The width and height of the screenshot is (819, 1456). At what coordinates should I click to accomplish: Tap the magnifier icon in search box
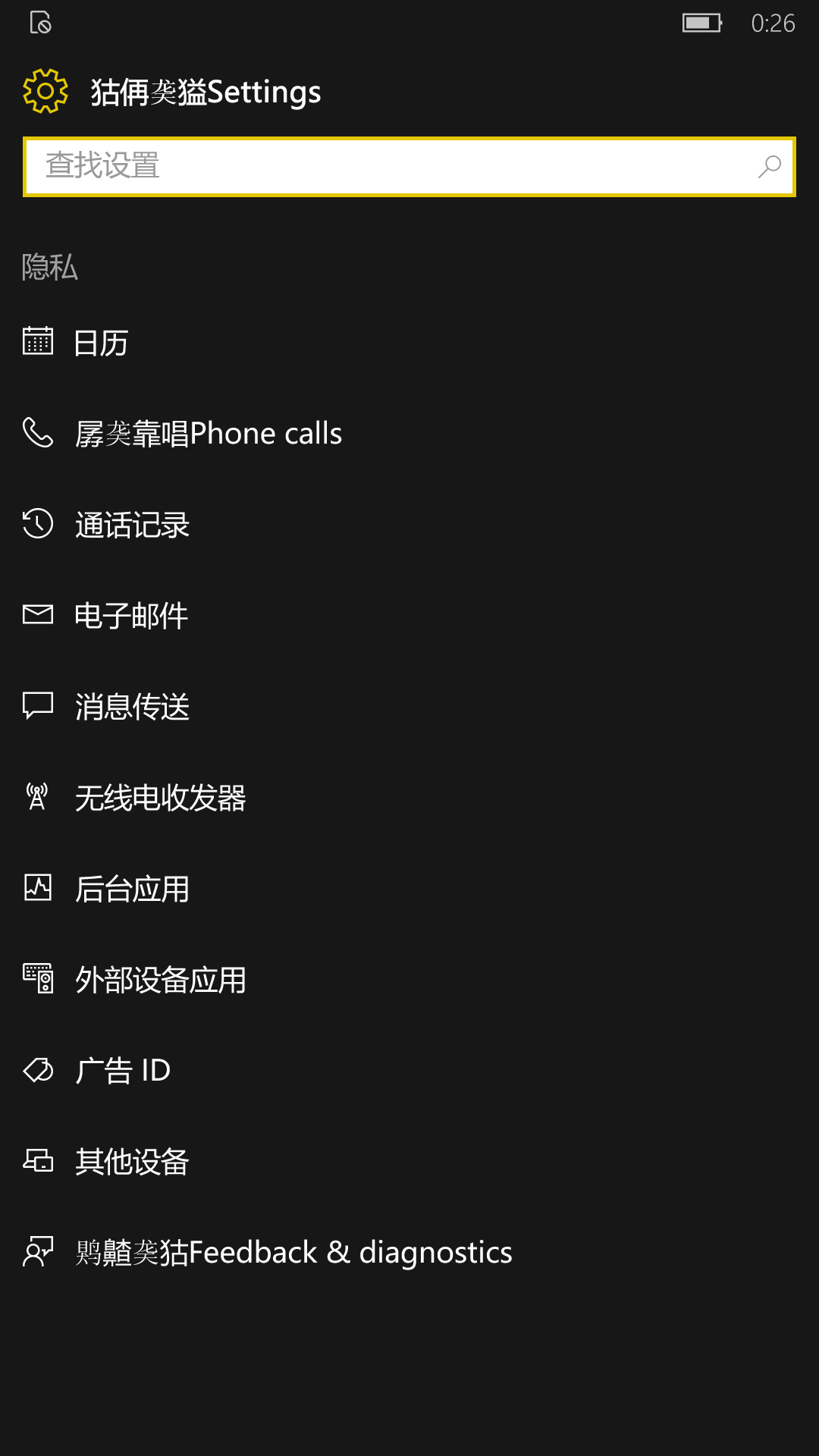769,167
